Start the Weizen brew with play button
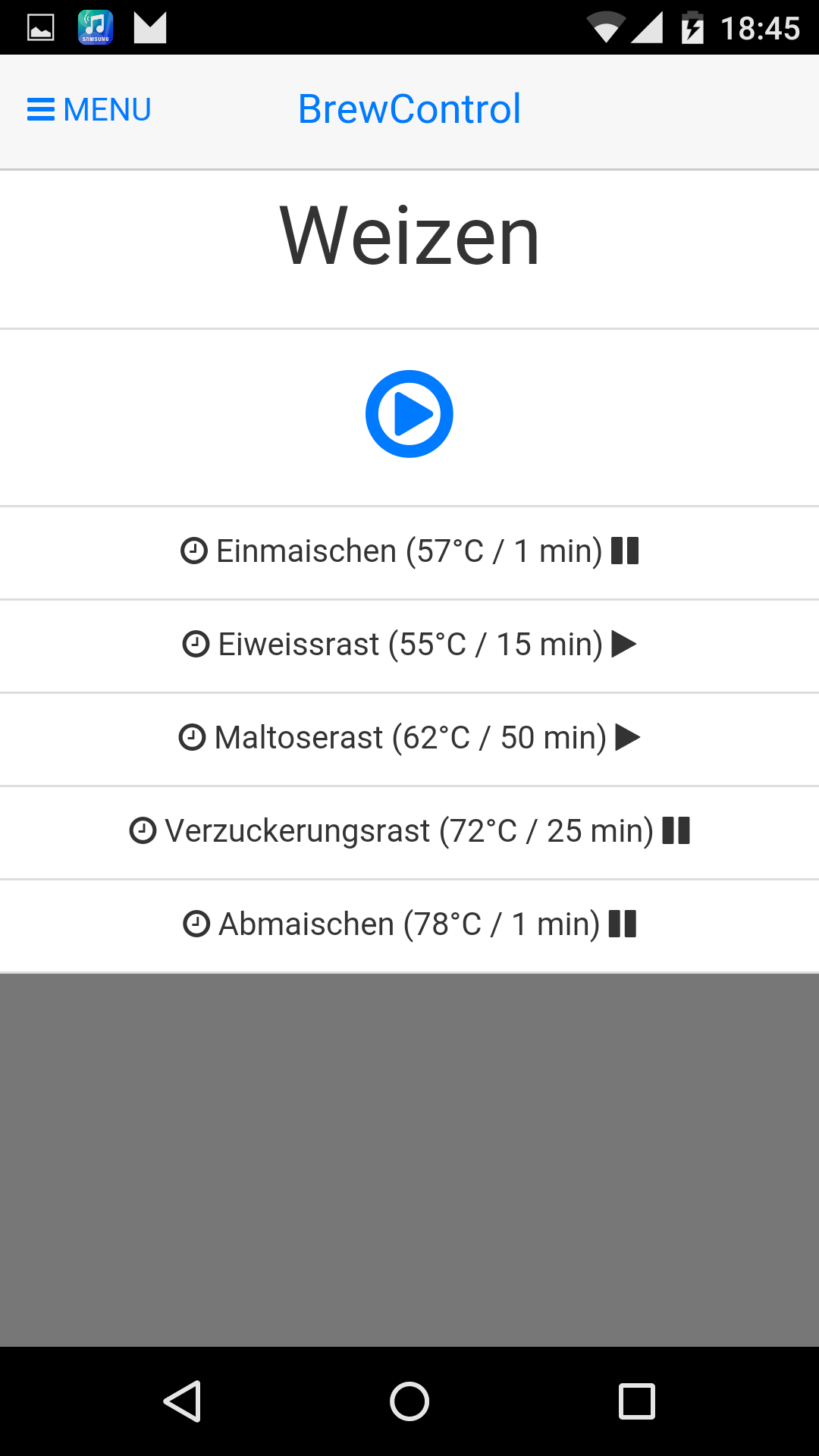Viewport: 819px width, 1456px height. [409, 414]
